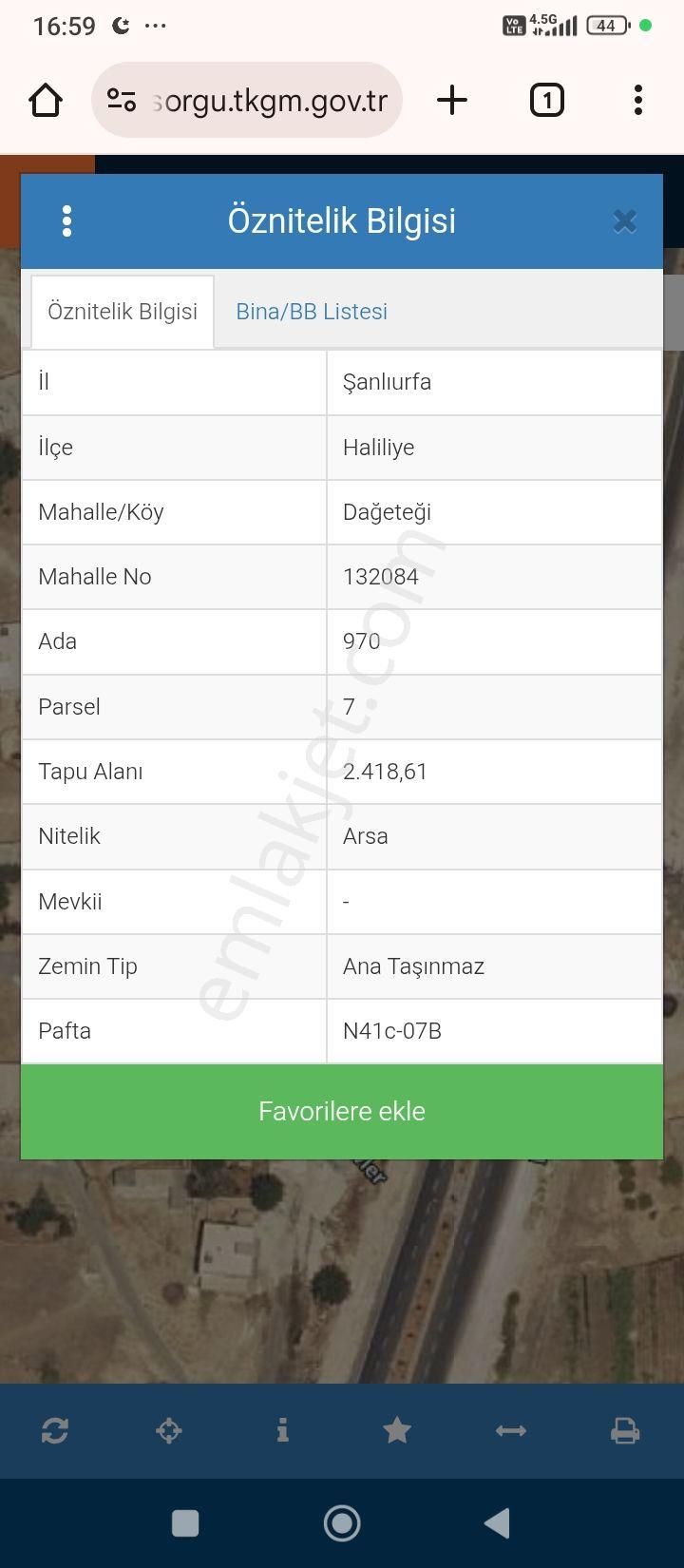Open a new browser tab
This screenshot has height=1568, width=684.
[x=452, y=100]
